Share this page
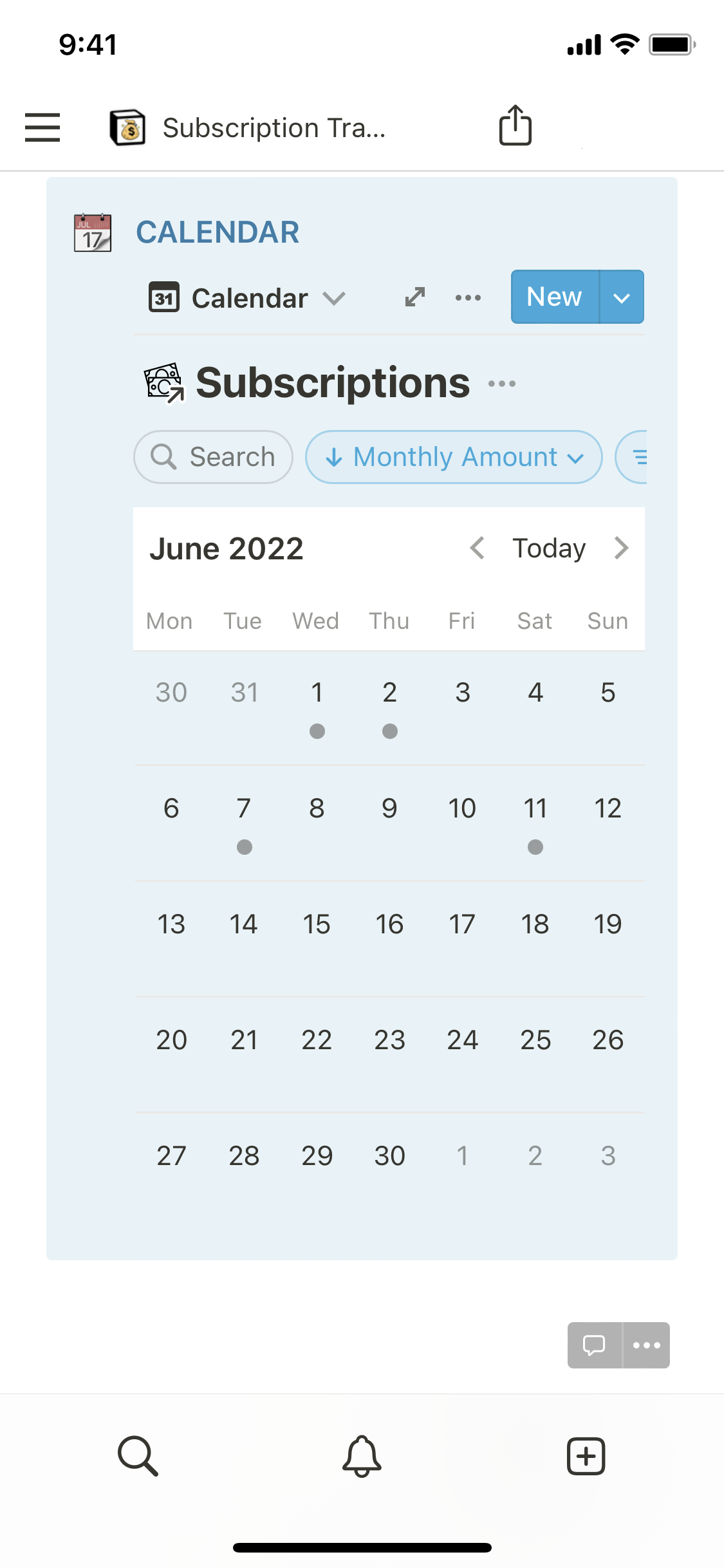The width and height of the screenshot is (724, 1568). pos(515,126)
